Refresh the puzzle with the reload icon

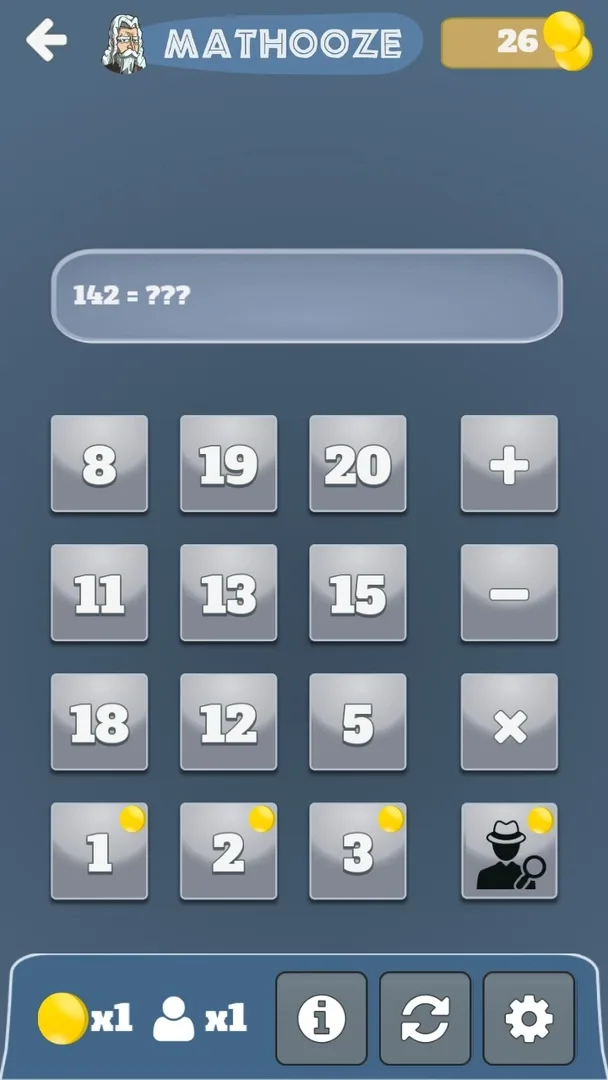pyautogui.click(x=425, y=1018)
